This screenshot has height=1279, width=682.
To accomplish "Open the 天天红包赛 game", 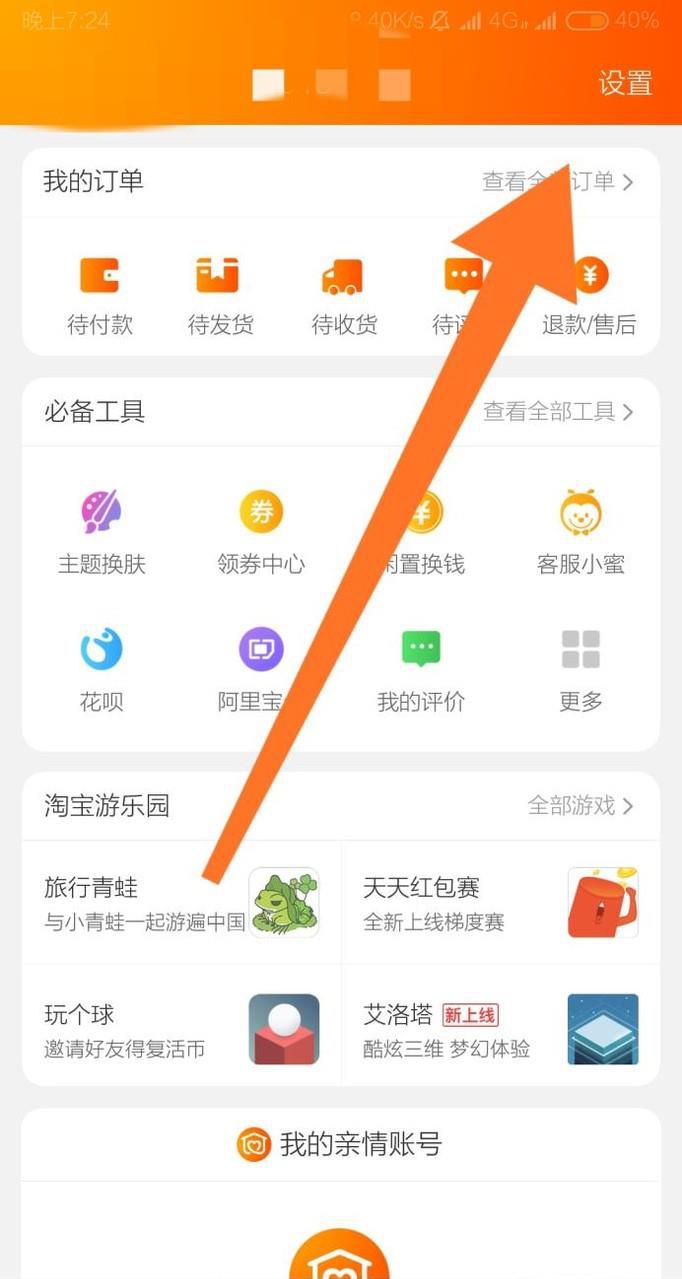I will tap(500, 902).
